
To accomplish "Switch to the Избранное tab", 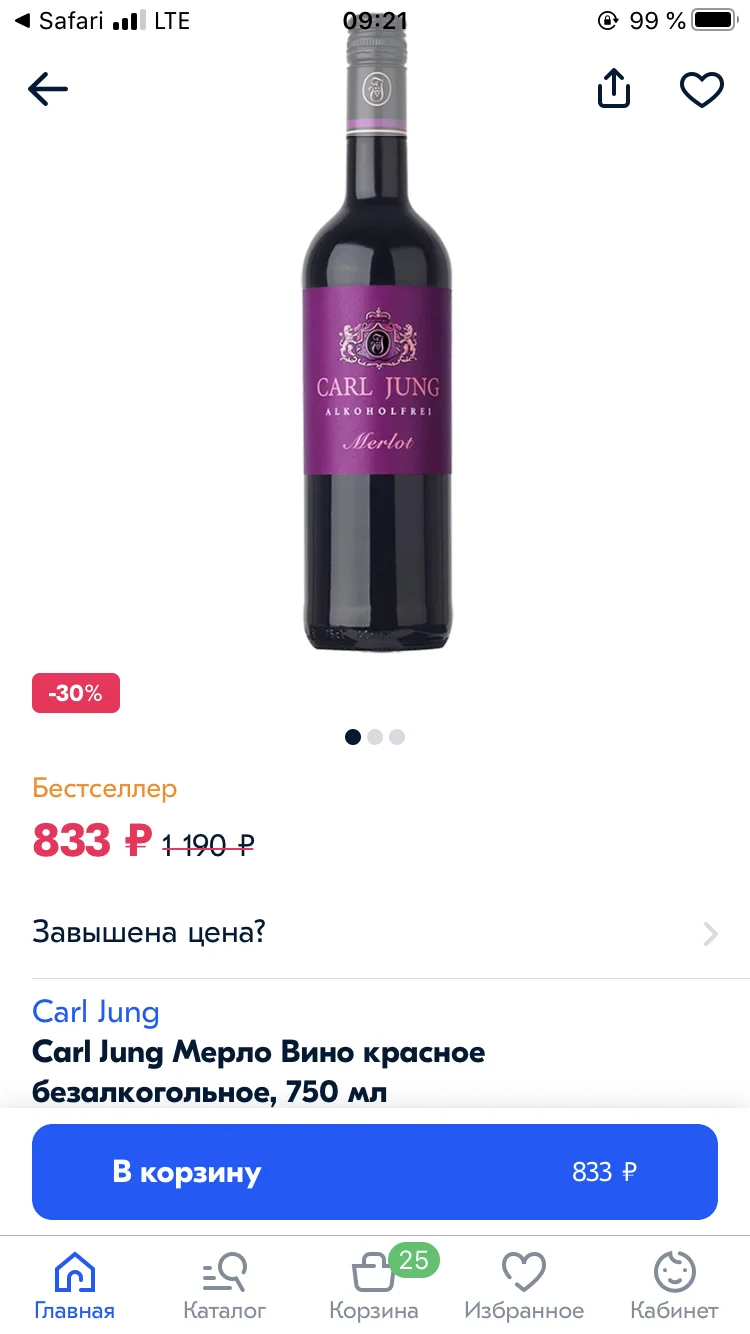I will click(x=524, y=1286).
